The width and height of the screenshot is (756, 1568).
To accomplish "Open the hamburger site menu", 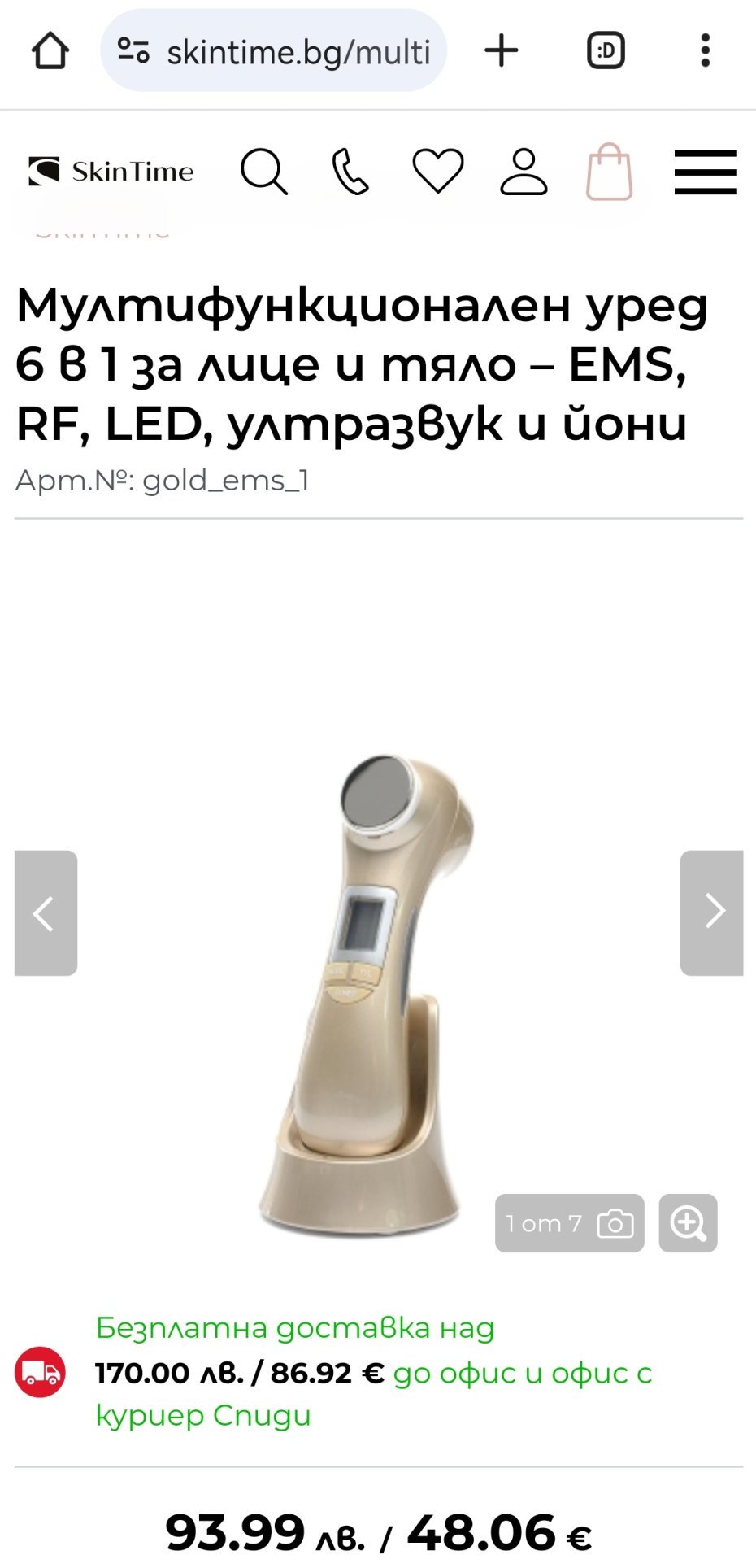I will pyautogui.click(x=705, y=172).
